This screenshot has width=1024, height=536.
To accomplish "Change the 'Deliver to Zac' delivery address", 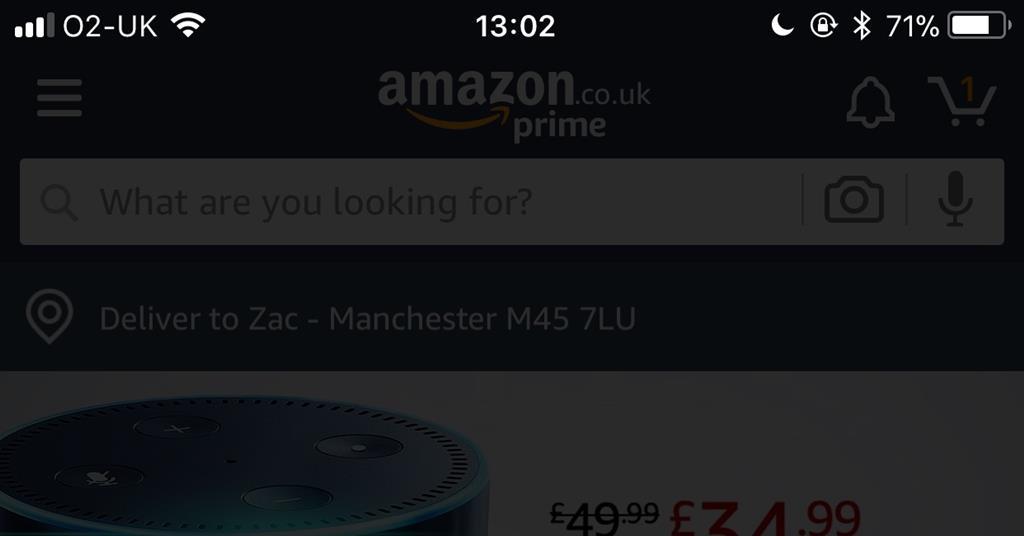I will [366, 319].
